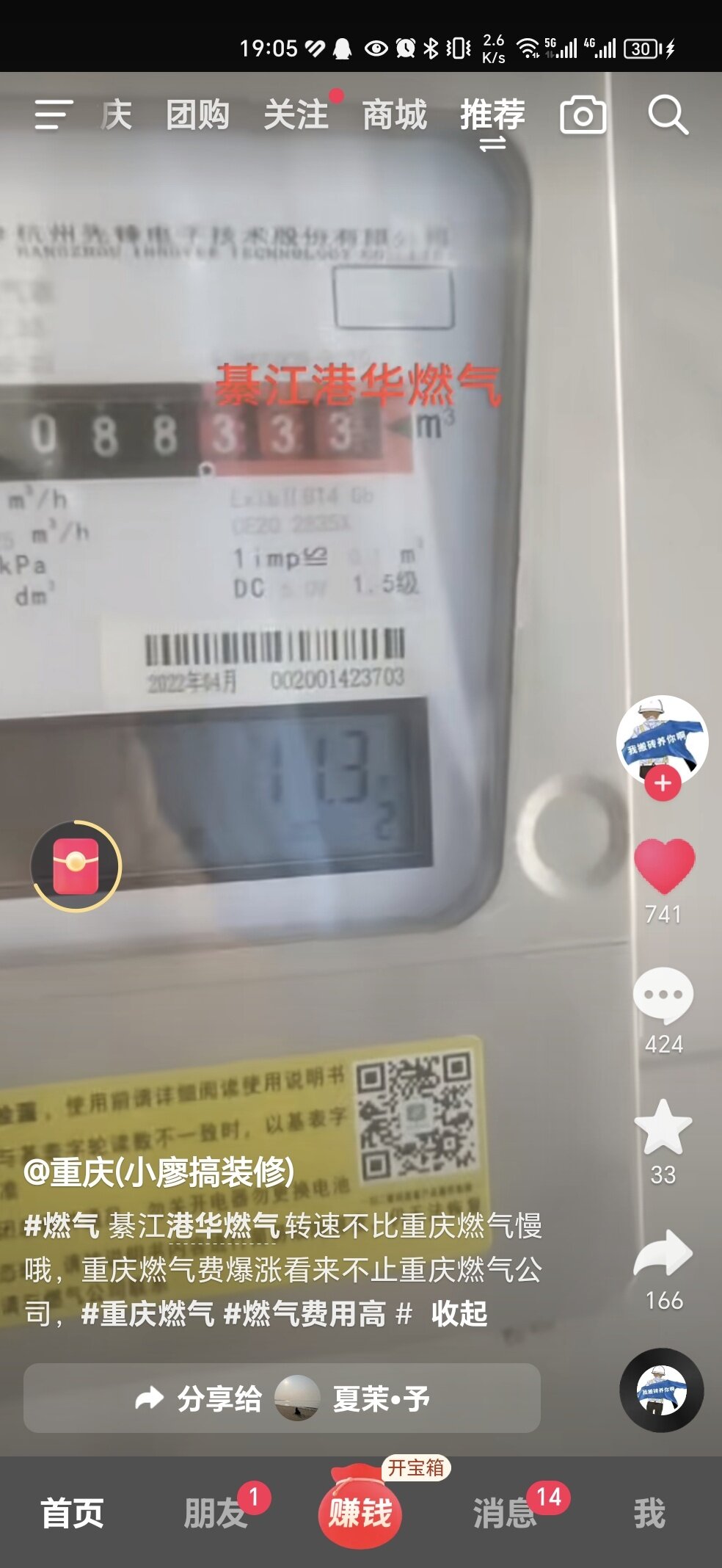The height and width of the screenshot is (1568, 722).
Task: Select the 推荐 tab
Action: [x=492, y=115]
